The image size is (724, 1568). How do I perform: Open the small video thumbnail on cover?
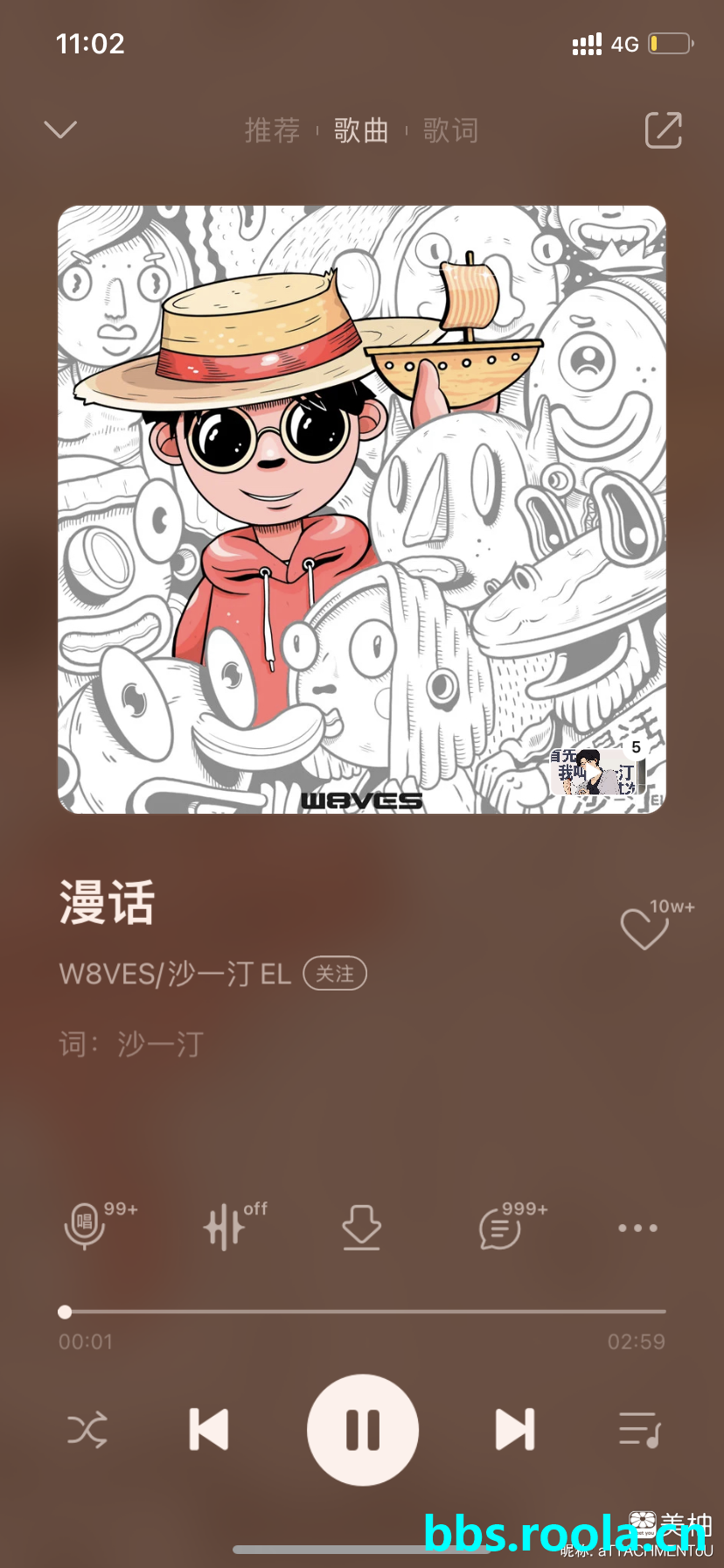pos(597,771)
